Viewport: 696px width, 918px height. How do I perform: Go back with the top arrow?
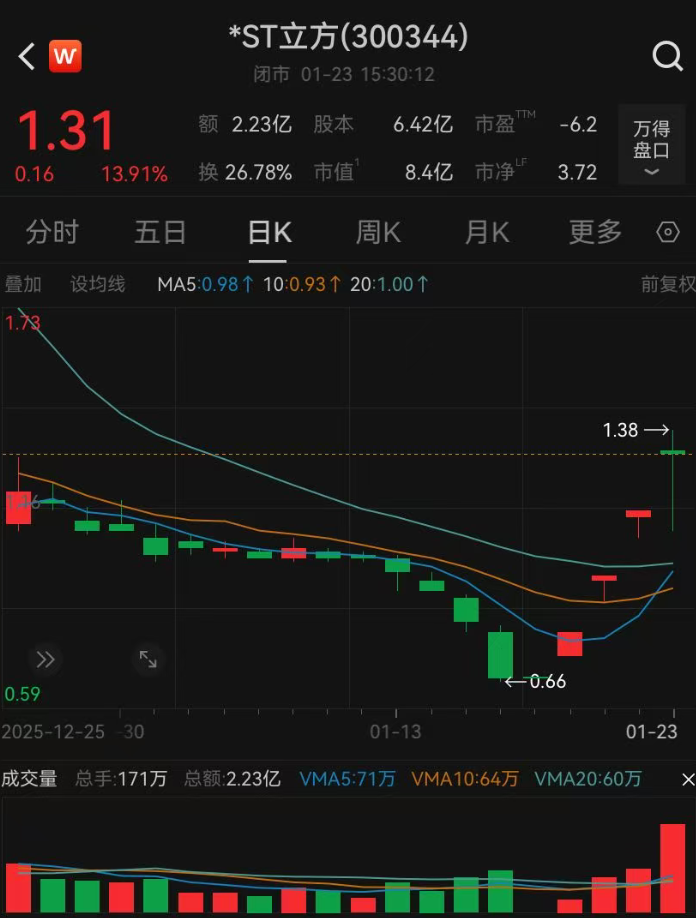point(27,56)
